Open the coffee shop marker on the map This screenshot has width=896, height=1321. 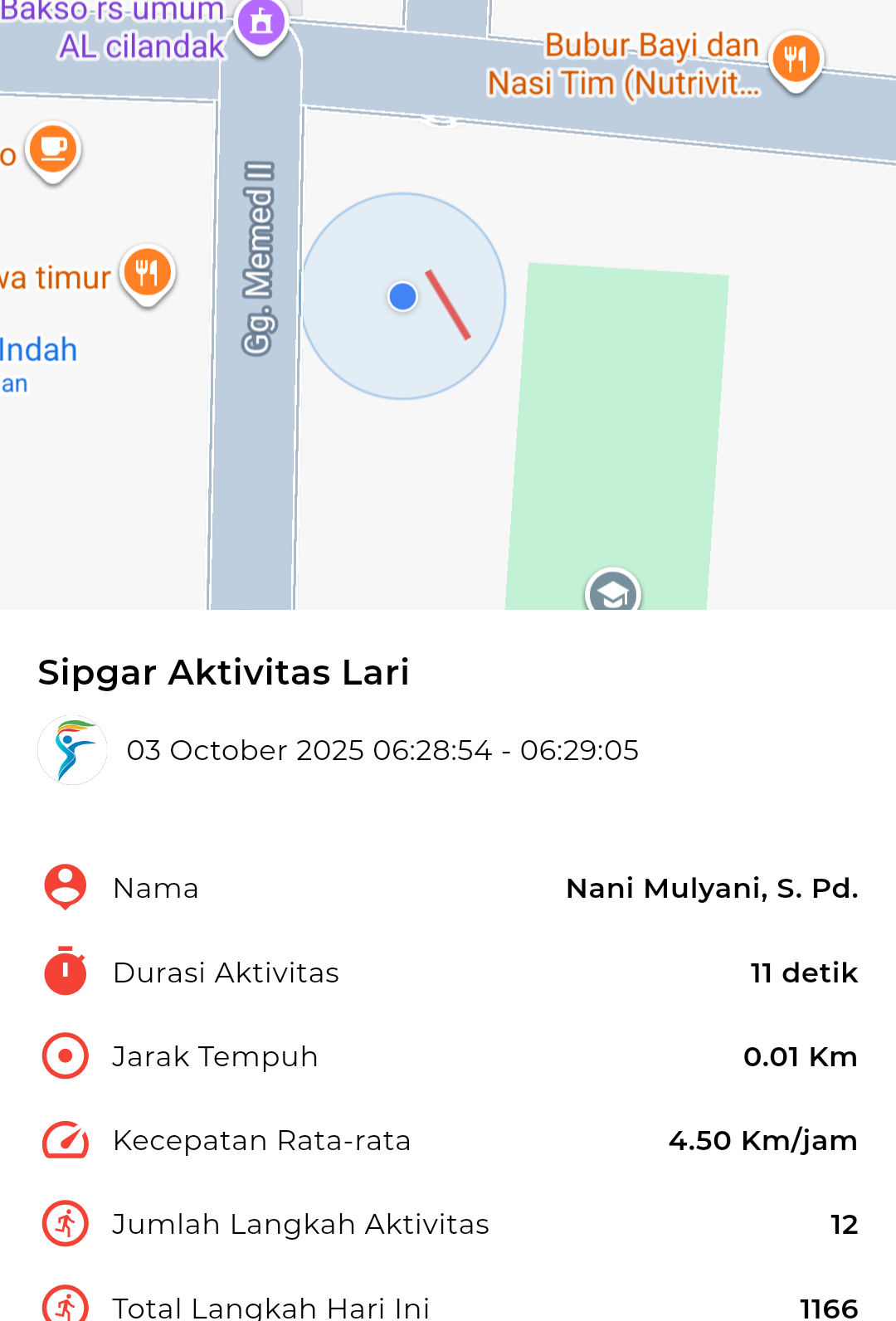(x=53, y=150)
